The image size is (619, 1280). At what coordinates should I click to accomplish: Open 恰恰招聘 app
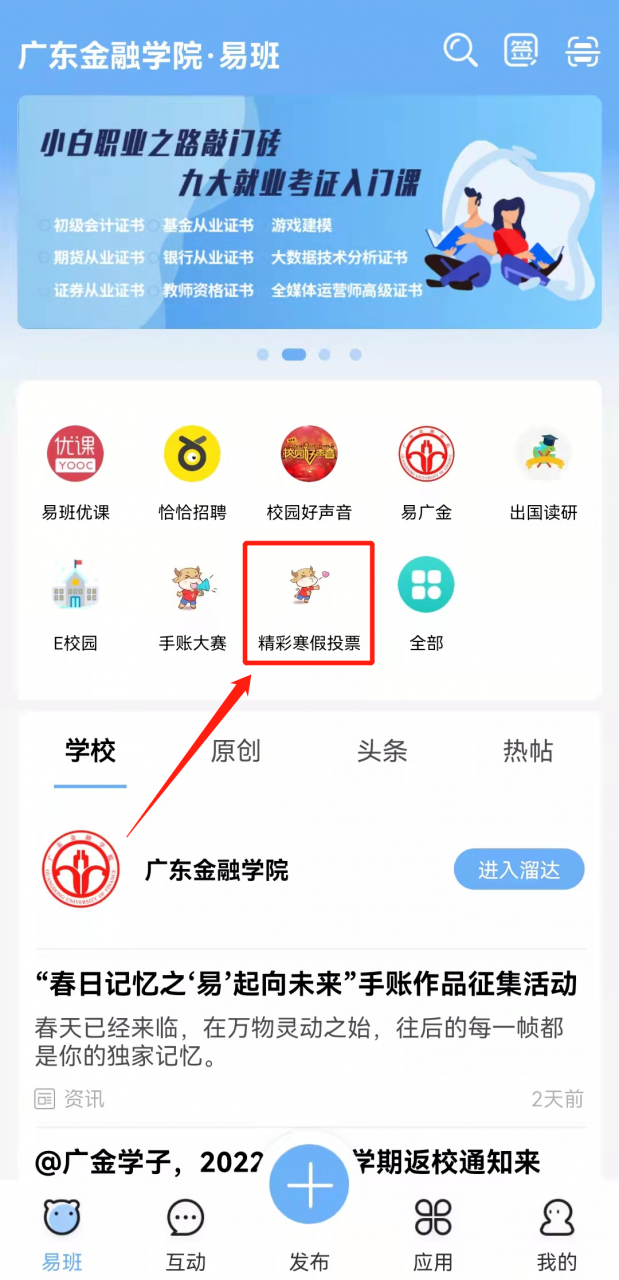point(192,474)
